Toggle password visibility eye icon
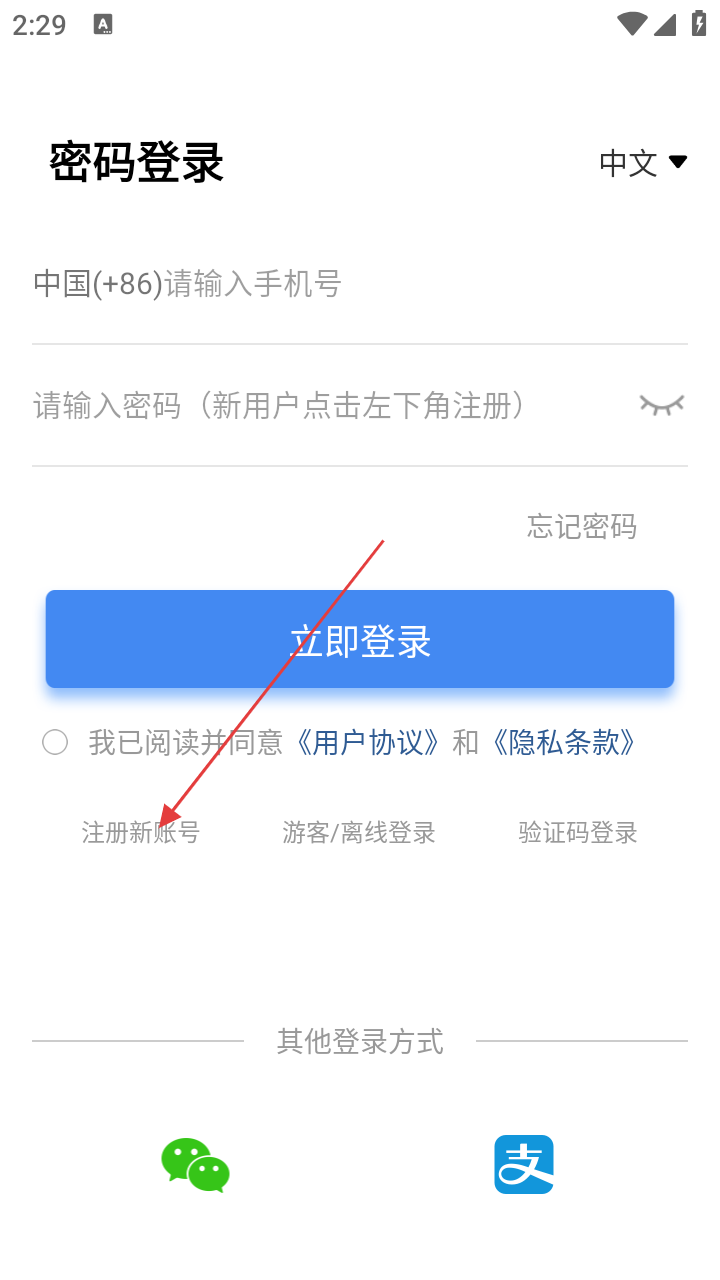Image resolution: width=720 pixels, height=1280 pixels. point(662,404)
